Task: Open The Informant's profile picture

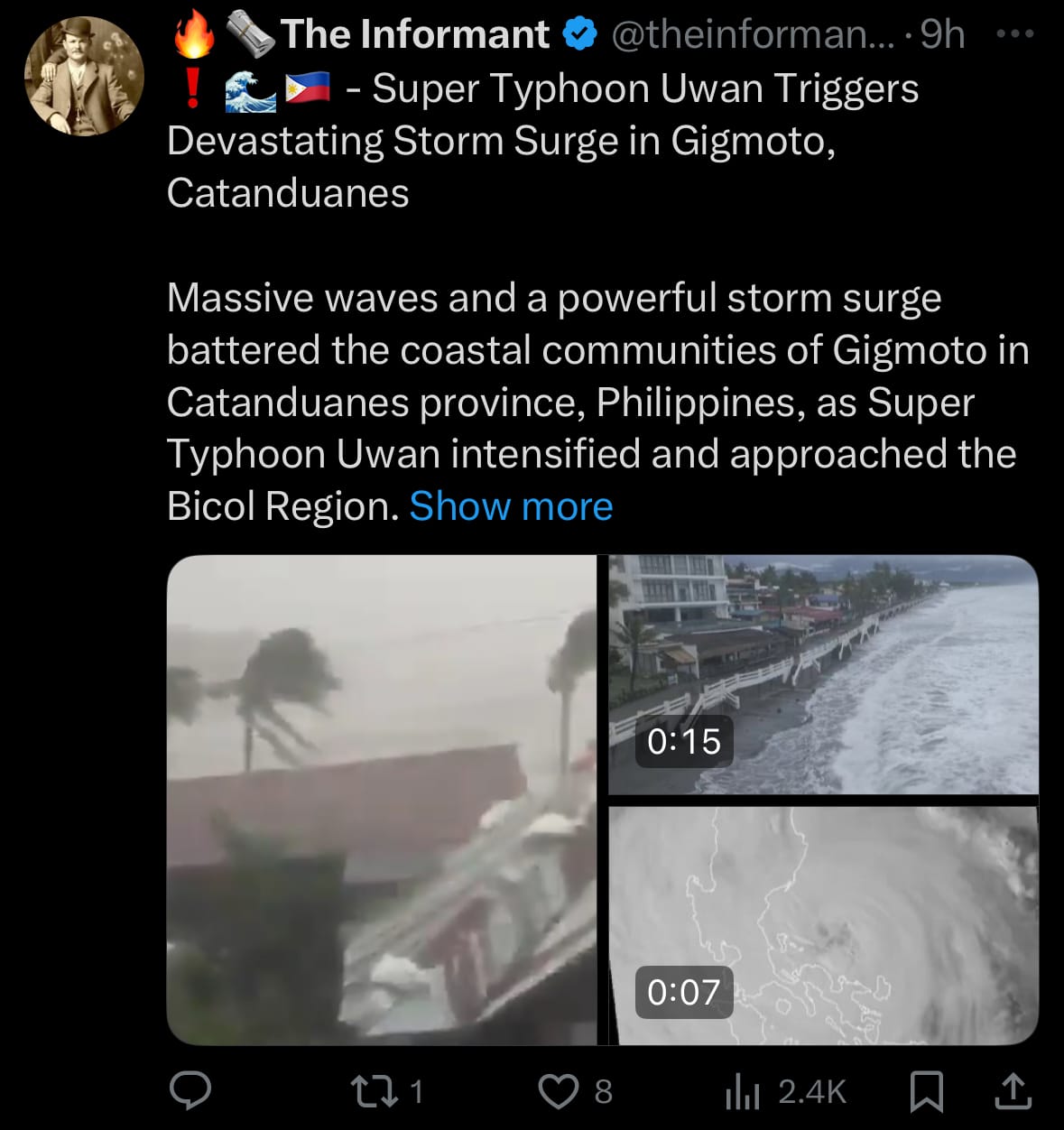Action: [x=84, y=76]
